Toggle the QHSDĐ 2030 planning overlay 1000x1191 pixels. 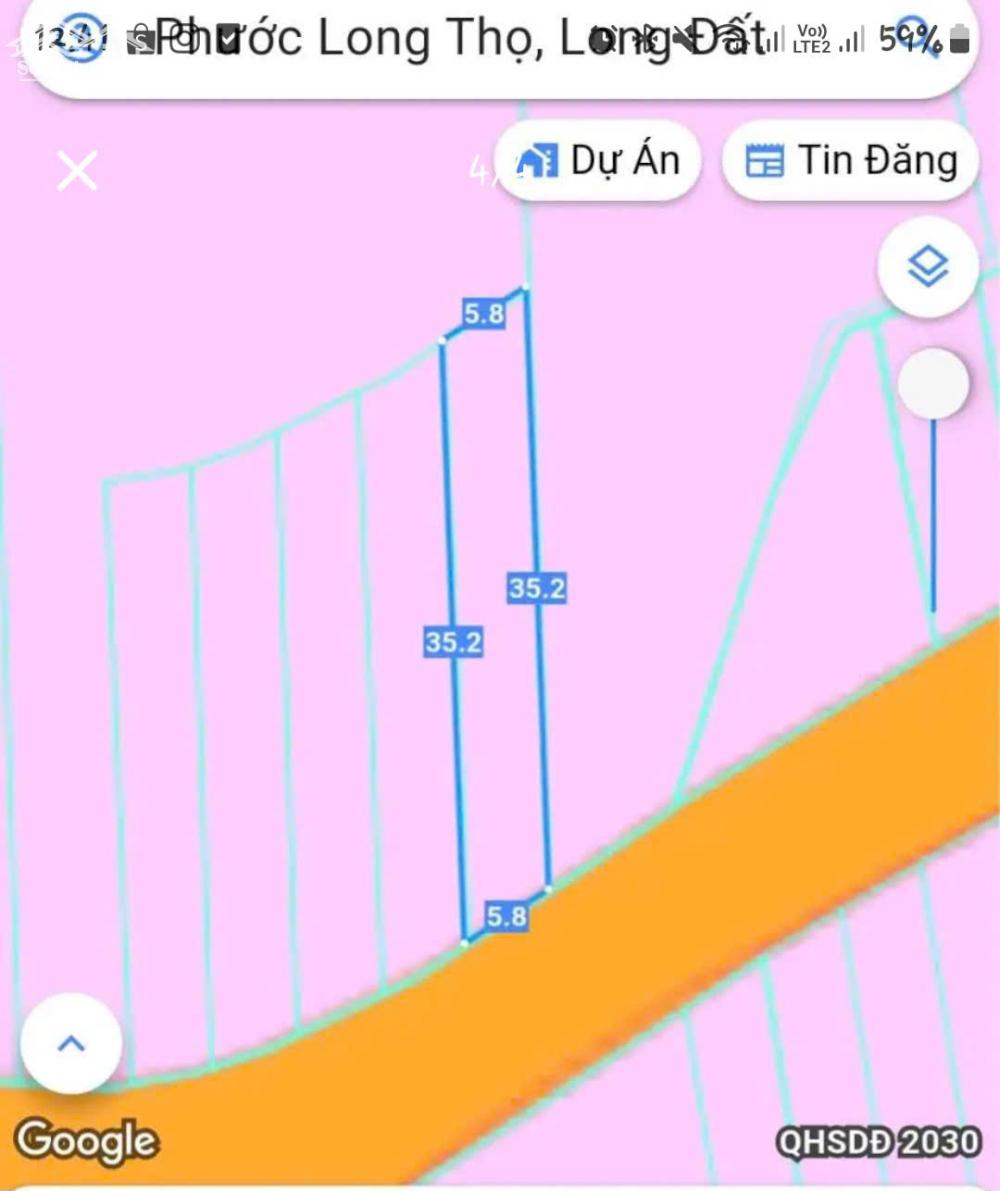click(x=876, y=1142)
